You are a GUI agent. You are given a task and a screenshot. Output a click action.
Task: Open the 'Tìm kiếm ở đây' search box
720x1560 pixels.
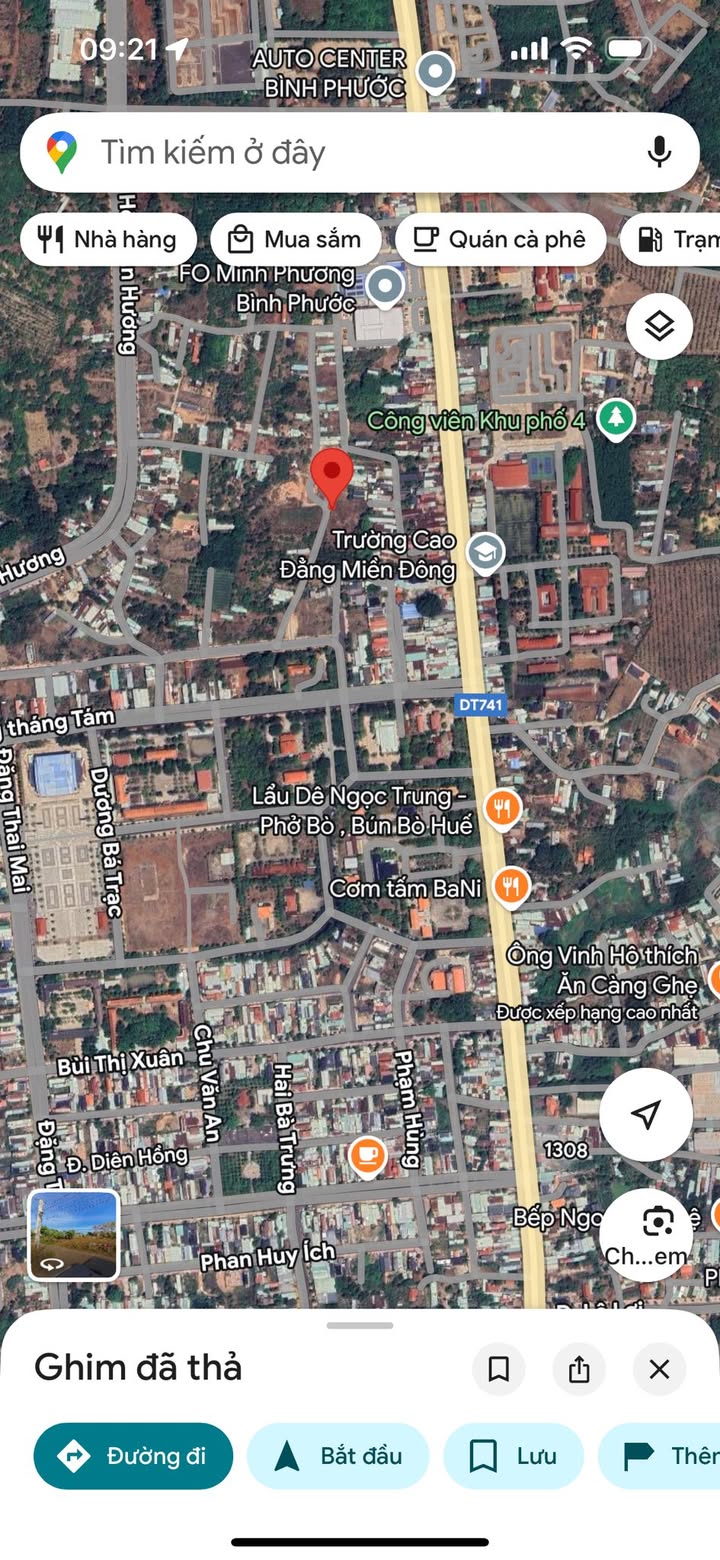coord(330,153)
